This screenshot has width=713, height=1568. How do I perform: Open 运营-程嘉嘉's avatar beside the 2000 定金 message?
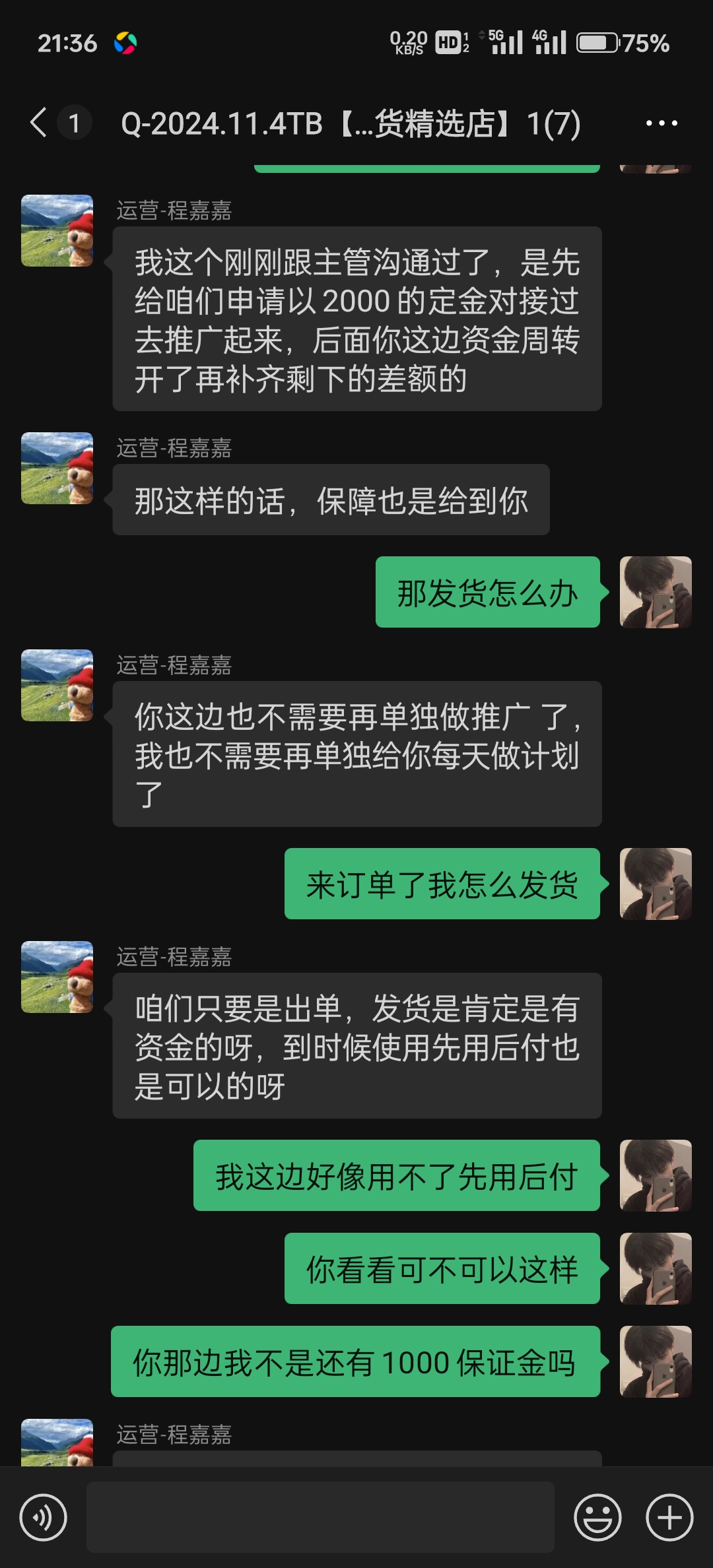57,231
